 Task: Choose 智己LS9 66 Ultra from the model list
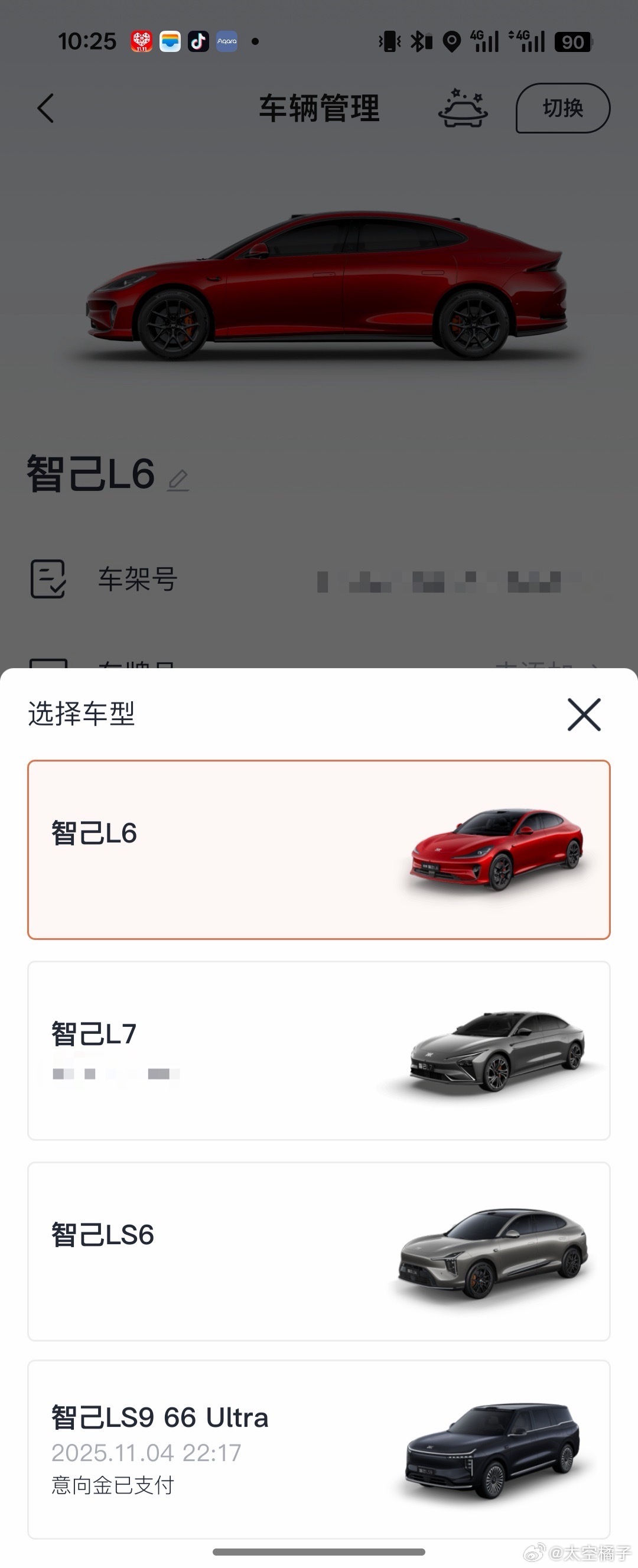click(x=319, y=1447)
